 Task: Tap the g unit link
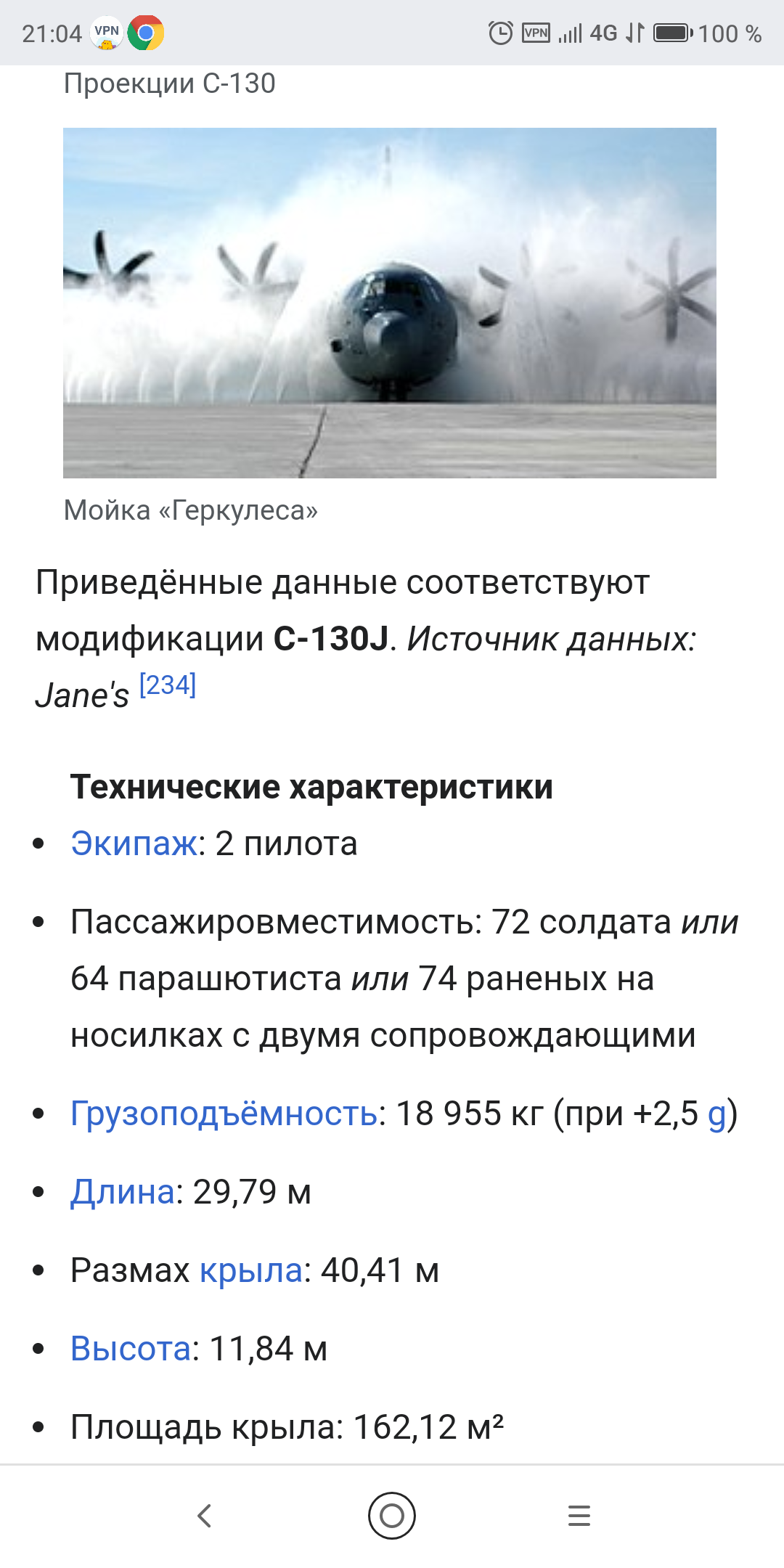(717, 1114)
